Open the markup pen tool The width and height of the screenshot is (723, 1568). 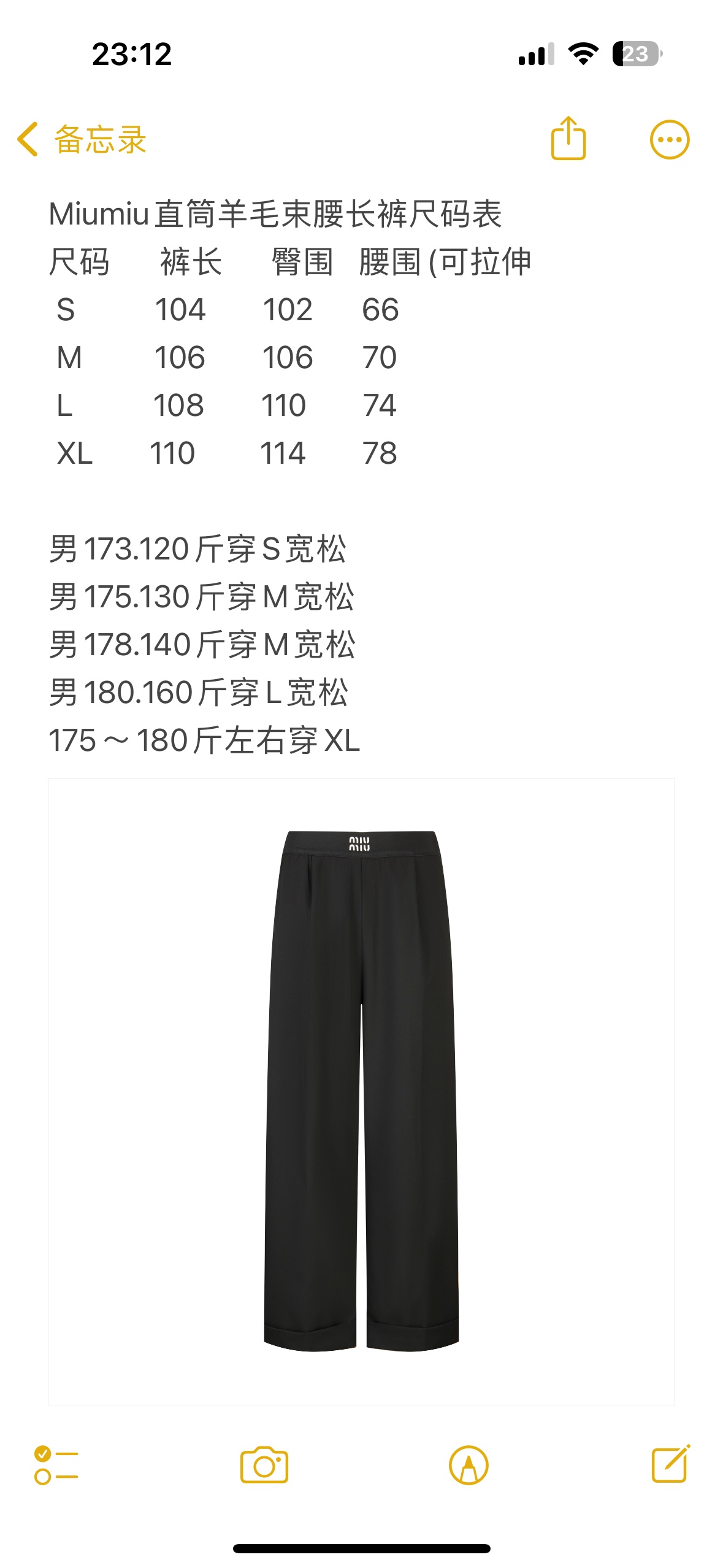pyautogui.click(x=469, y=1465)
